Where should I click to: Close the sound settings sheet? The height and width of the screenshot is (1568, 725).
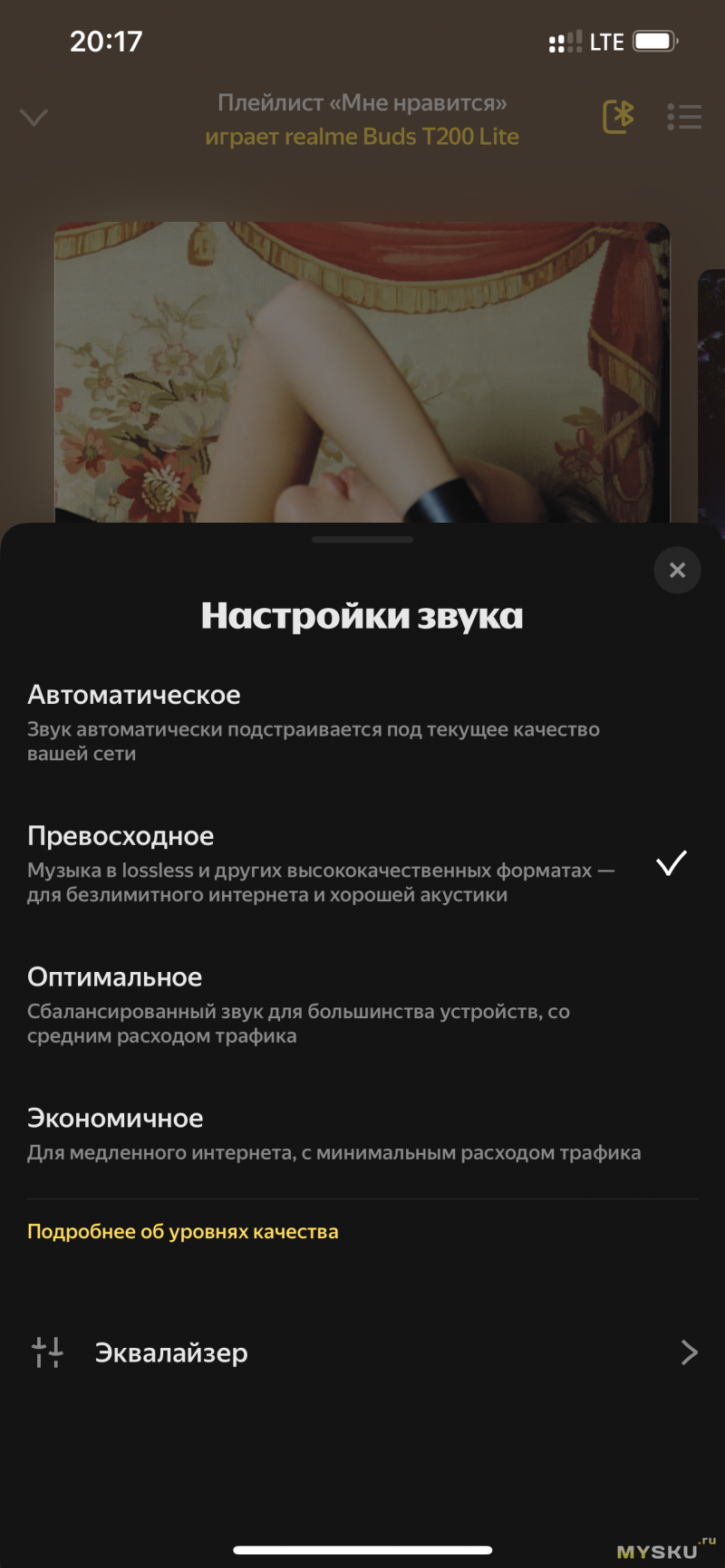coord(677,570)
